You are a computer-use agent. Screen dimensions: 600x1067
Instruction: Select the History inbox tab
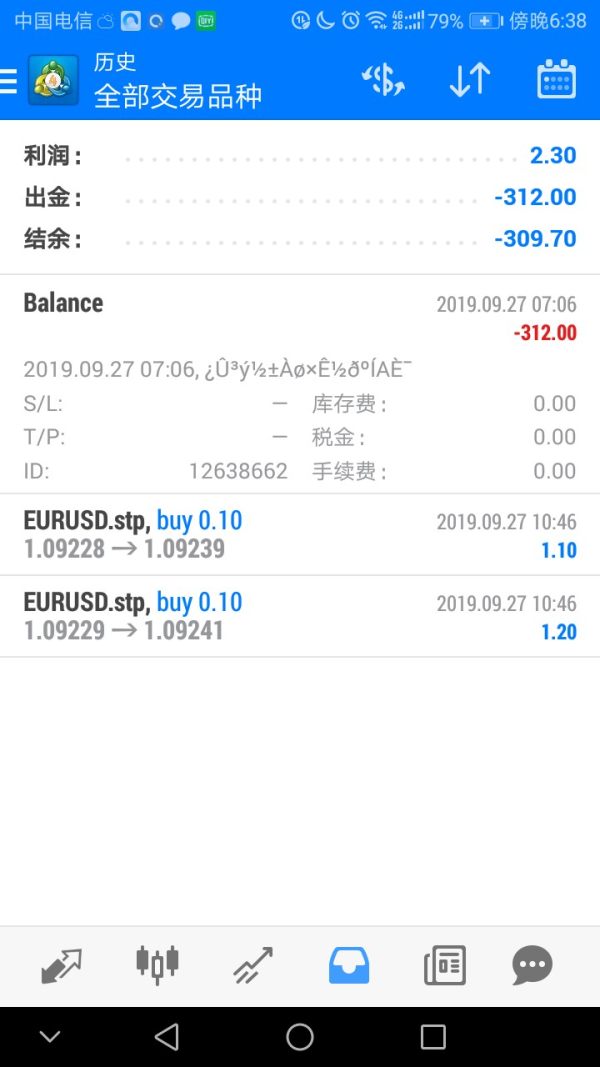point(349,965)
